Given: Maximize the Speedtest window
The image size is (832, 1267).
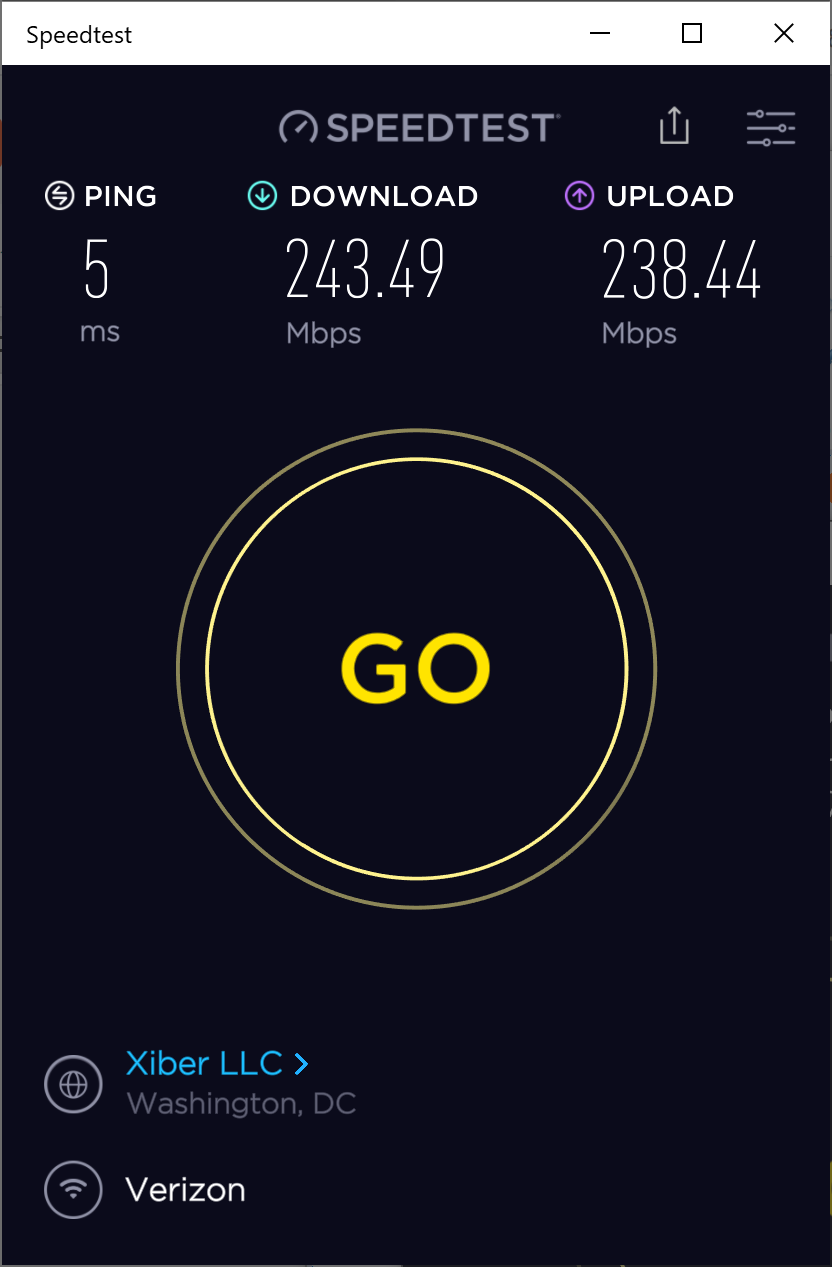Looking at the screenshot, I should [x=691, y=34].
